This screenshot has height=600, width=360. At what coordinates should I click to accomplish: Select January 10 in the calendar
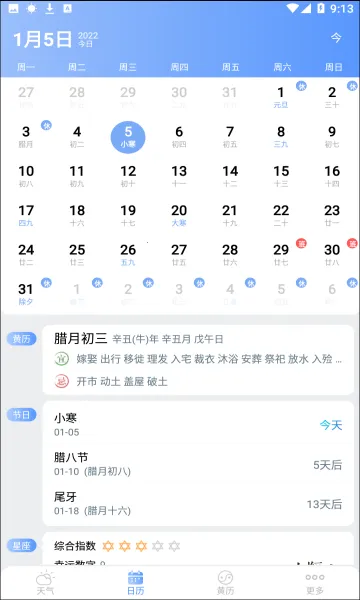[x=26, y=176]
